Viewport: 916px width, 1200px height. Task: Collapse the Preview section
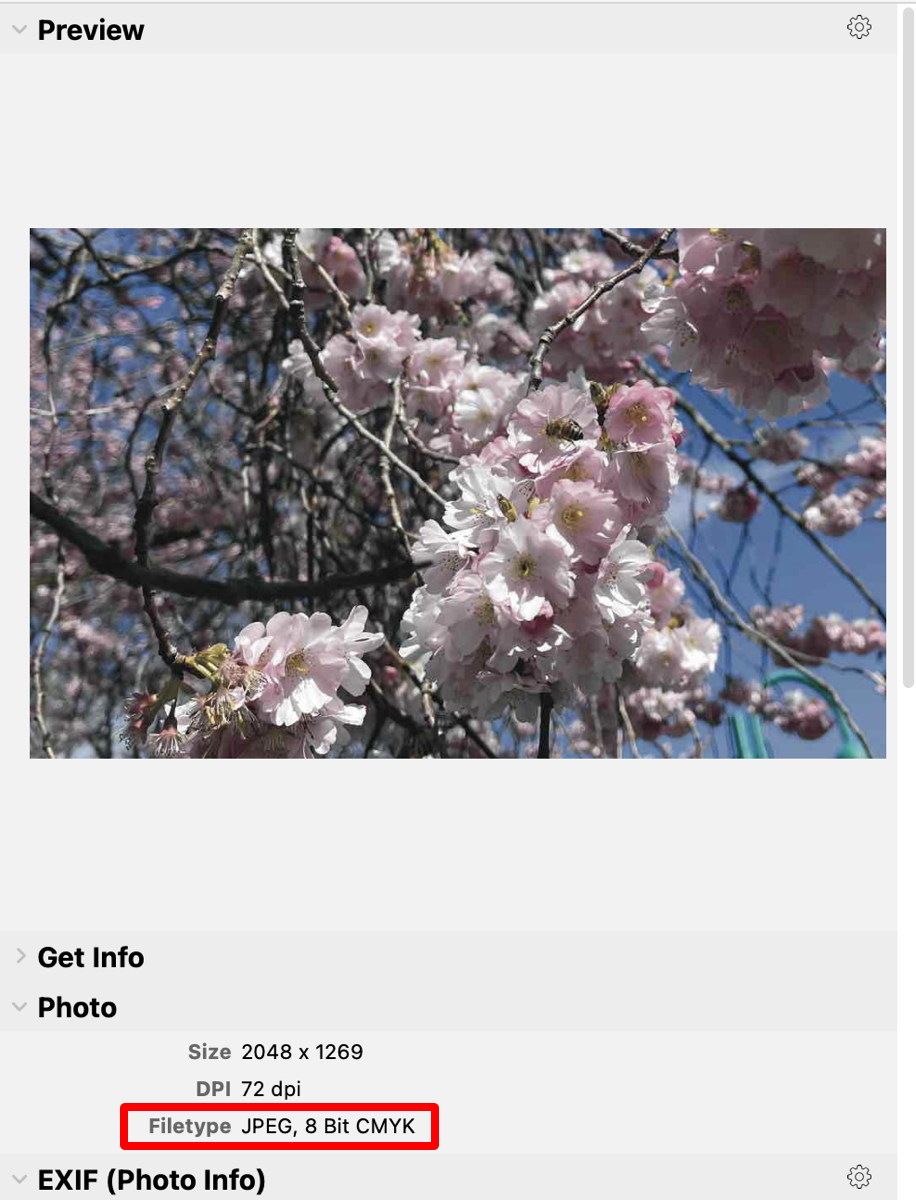pos(19,30)
